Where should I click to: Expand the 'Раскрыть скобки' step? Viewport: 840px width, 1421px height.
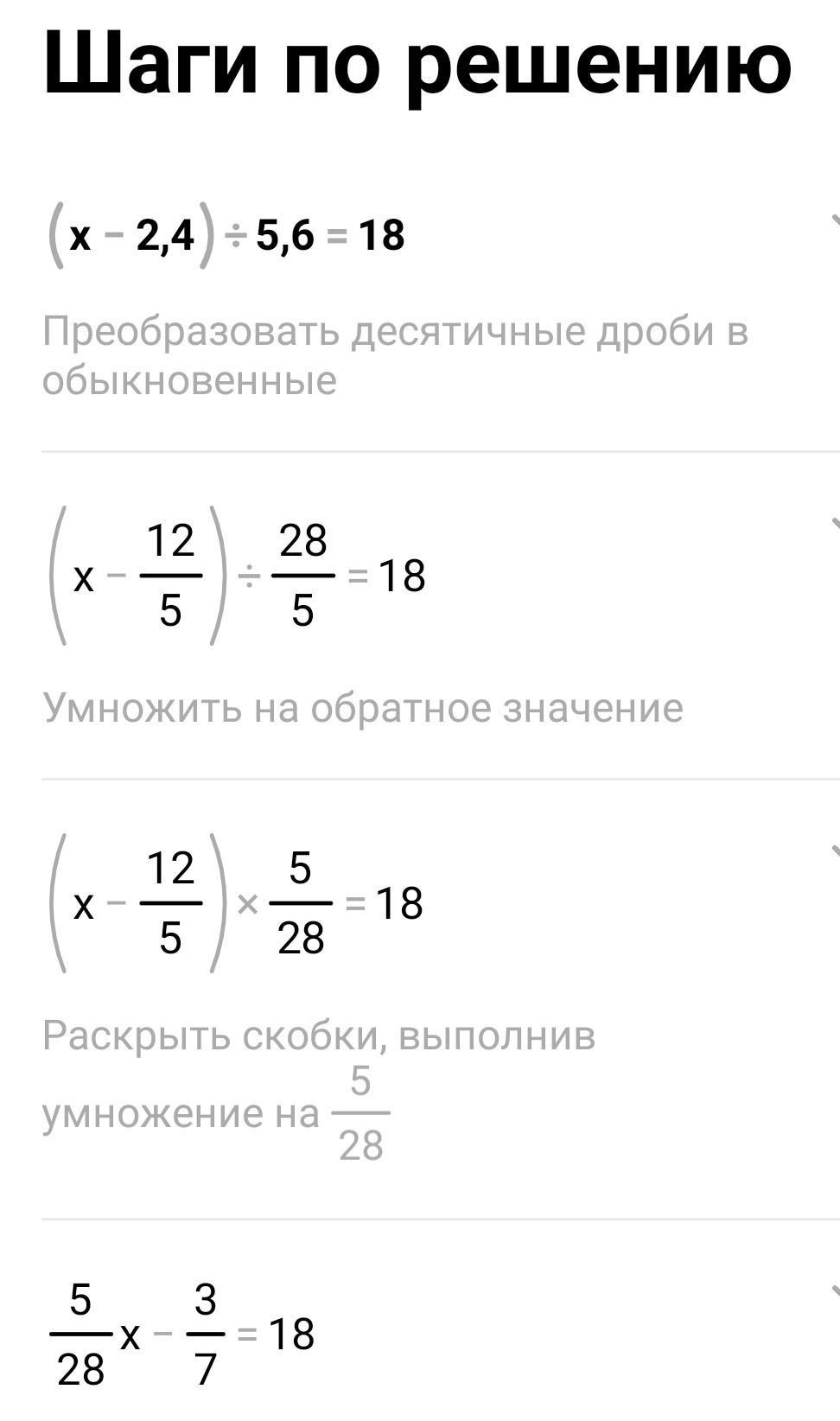(834, 852)
